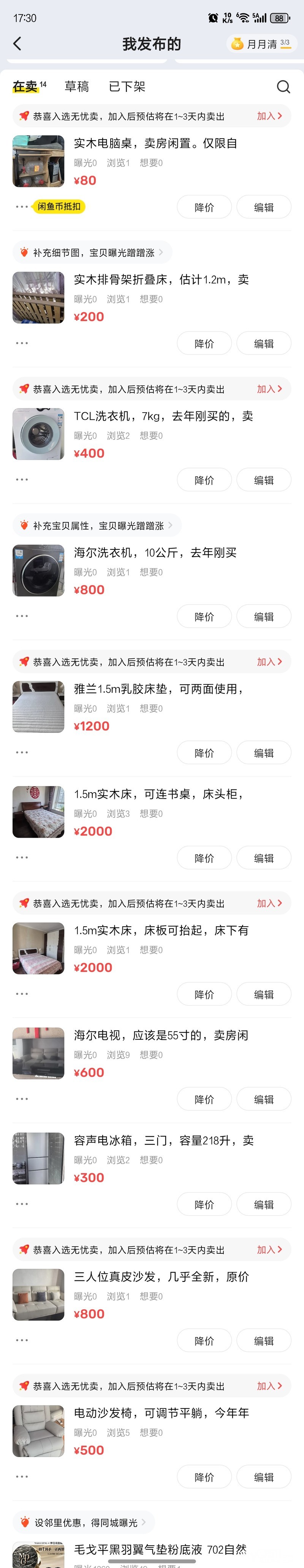Switch to the 已下架 tab

(127, 86)
